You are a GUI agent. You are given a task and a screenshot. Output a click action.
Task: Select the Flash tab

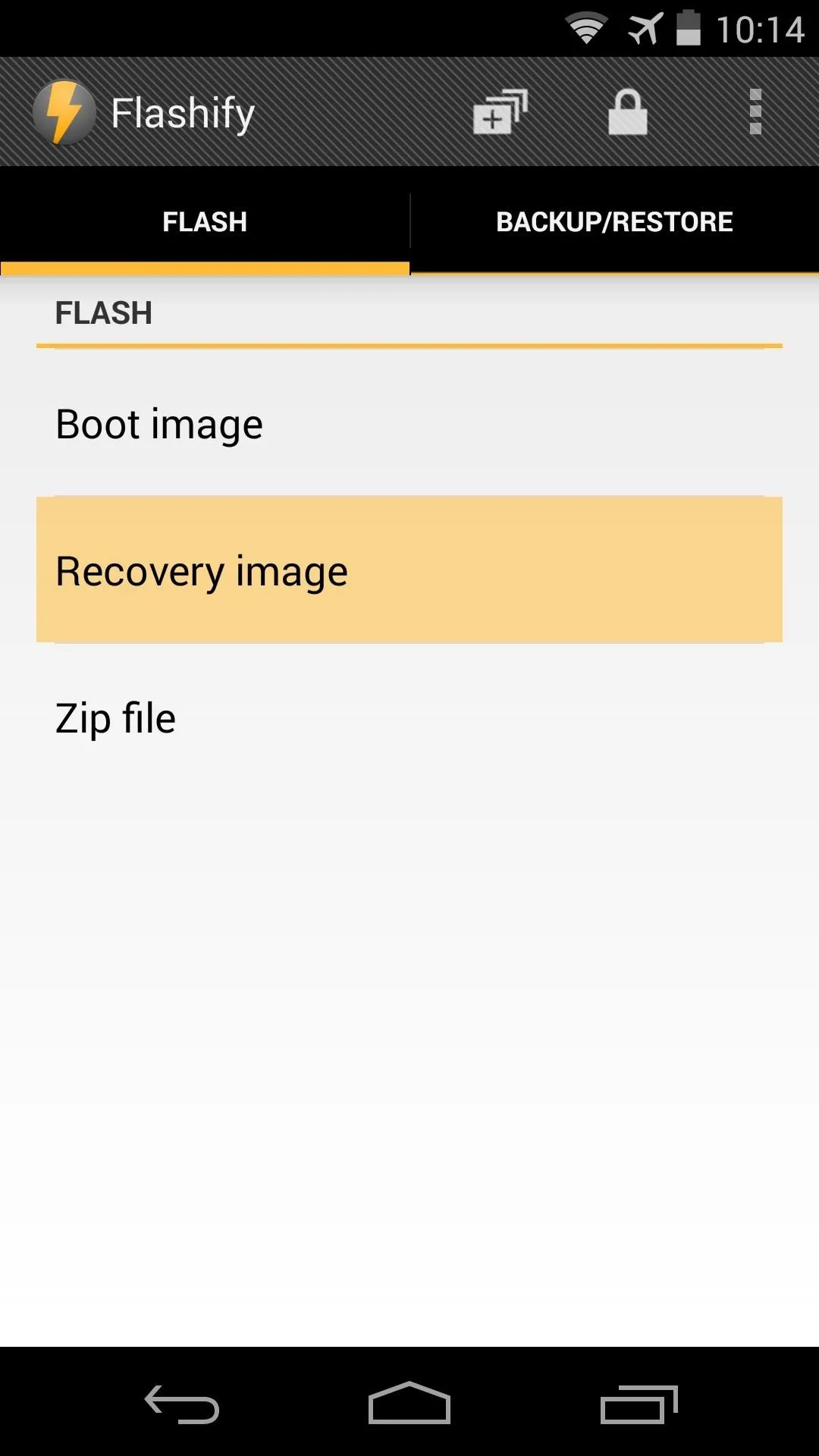205,221
